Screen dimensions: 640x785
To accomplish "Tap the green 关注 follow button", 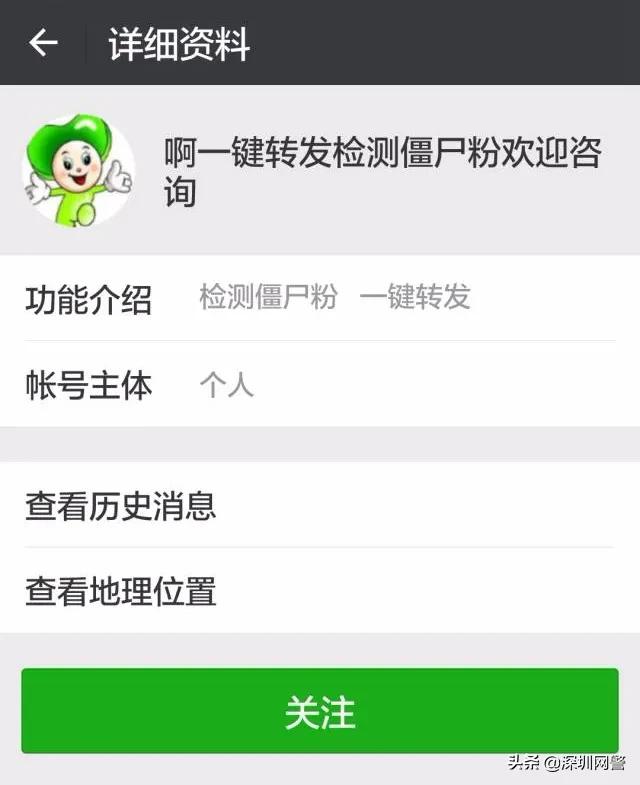I will coord(320,711).
